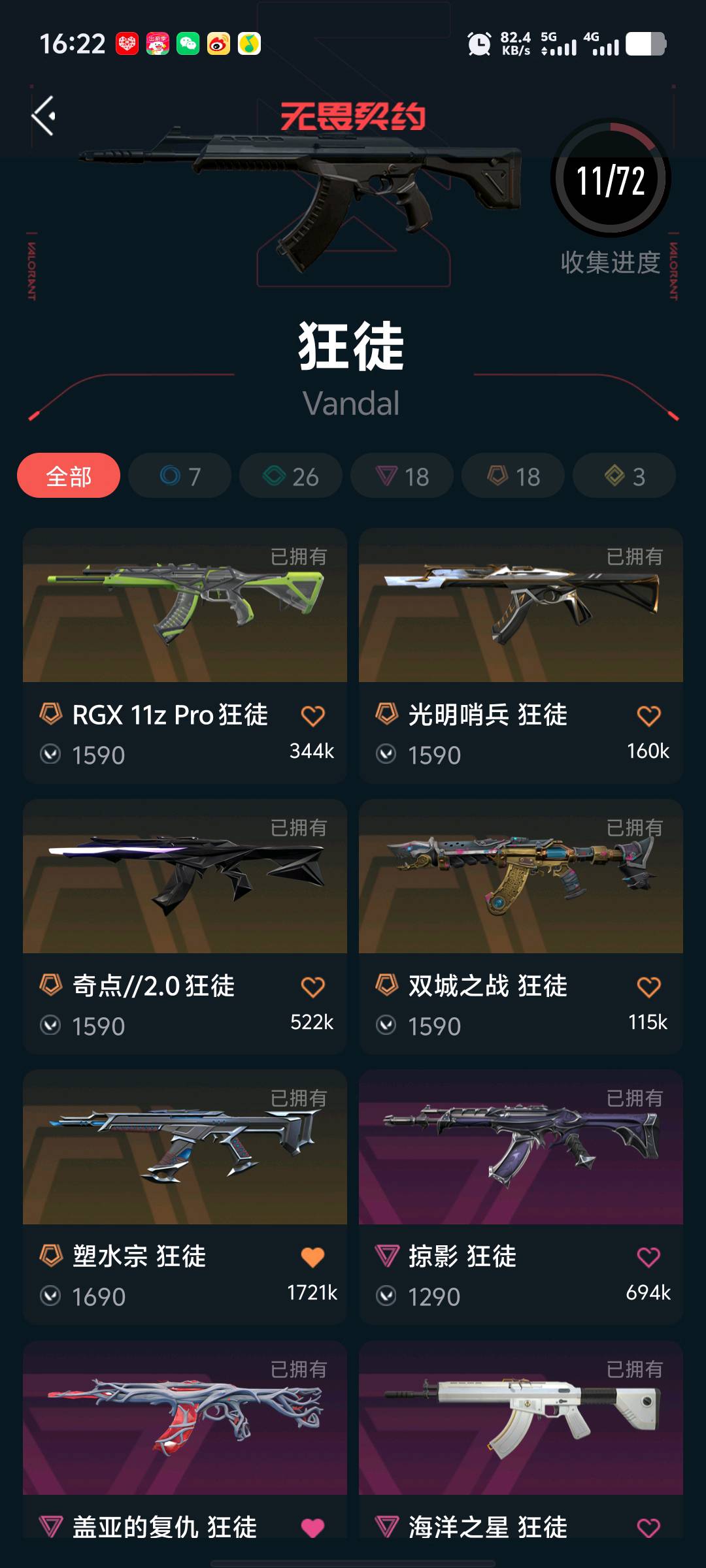Like the 掠影 狂徒 skin
This screenshot has height=1568, width=706.
click(x=648, y=1257)
